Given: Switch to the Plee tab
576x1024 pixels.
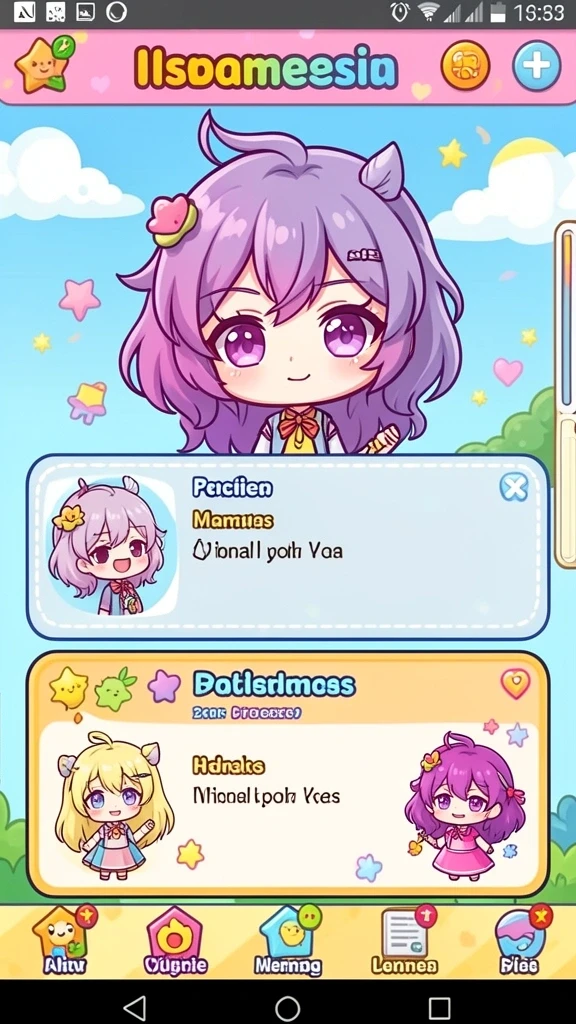Looking at the screenshot, I should [520, 941].
